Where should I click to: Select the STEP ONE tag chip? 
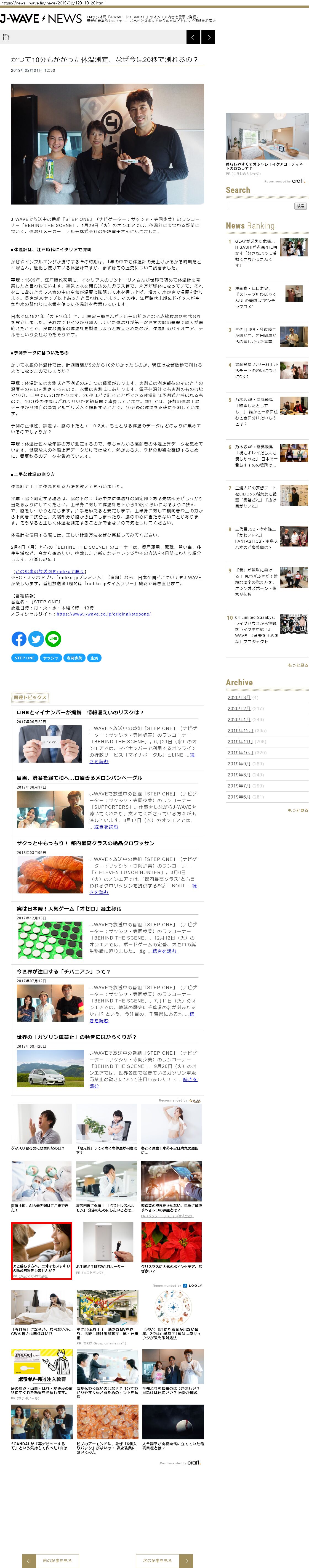[24, 658]
